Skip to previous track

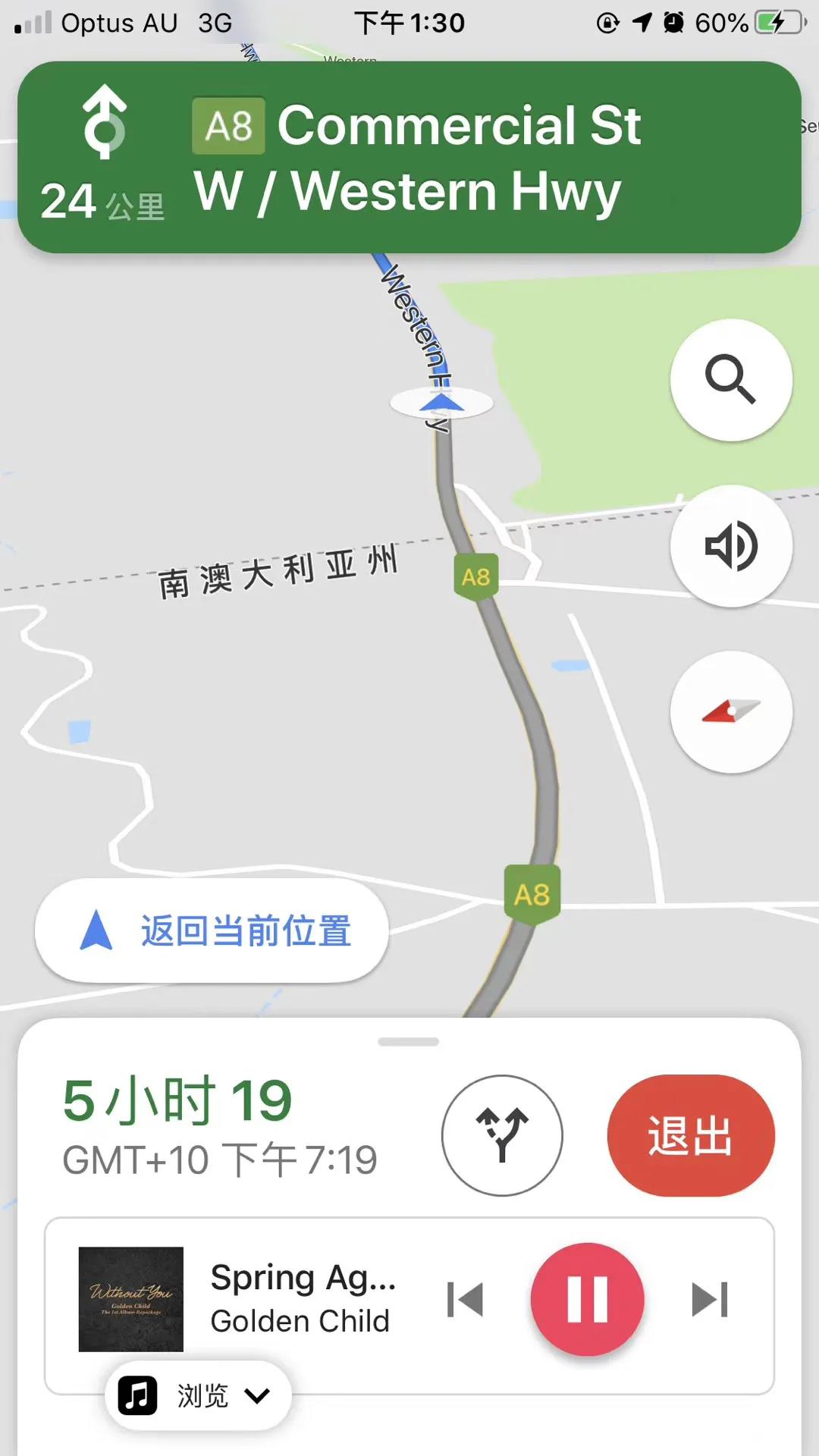coord(466,1300)
